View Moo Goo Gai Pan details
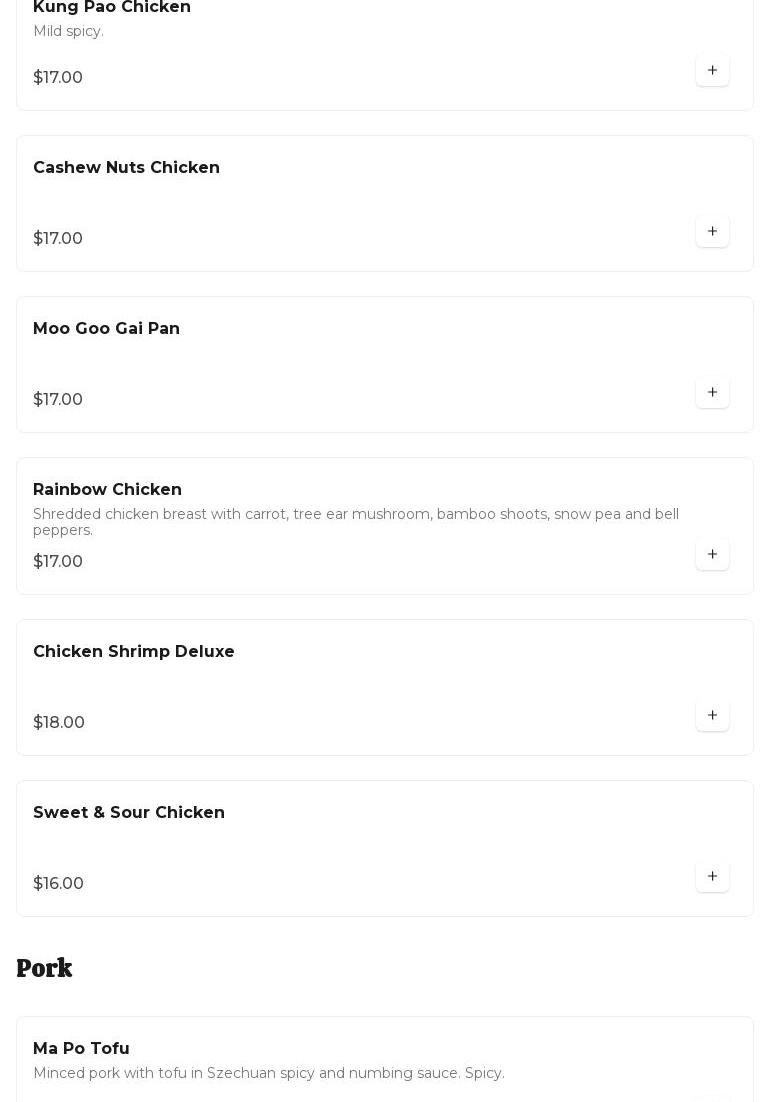Viewport: 770px width, 1102px height. click(106, 329)
